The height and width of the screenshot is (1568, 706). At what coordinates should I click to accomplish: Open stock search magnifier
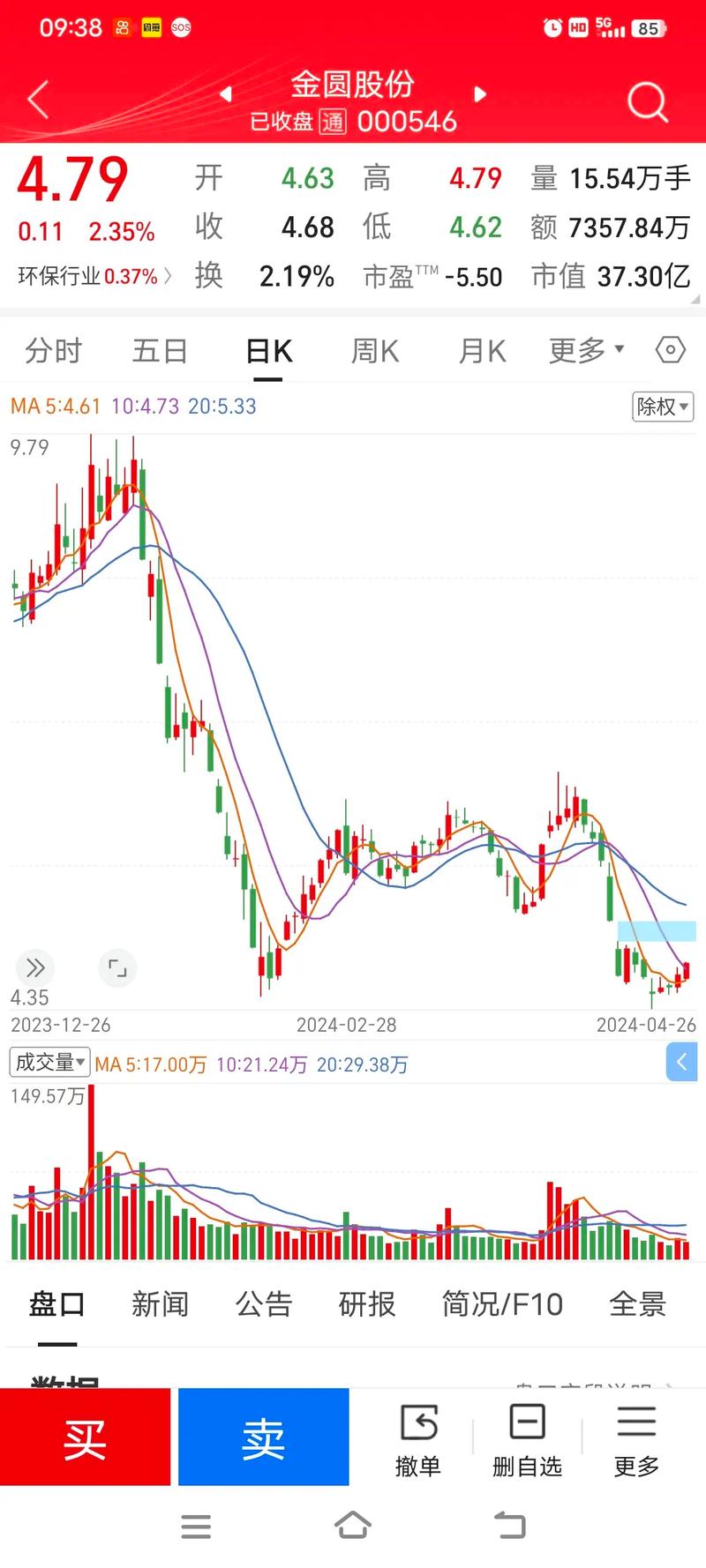[647, 102]
